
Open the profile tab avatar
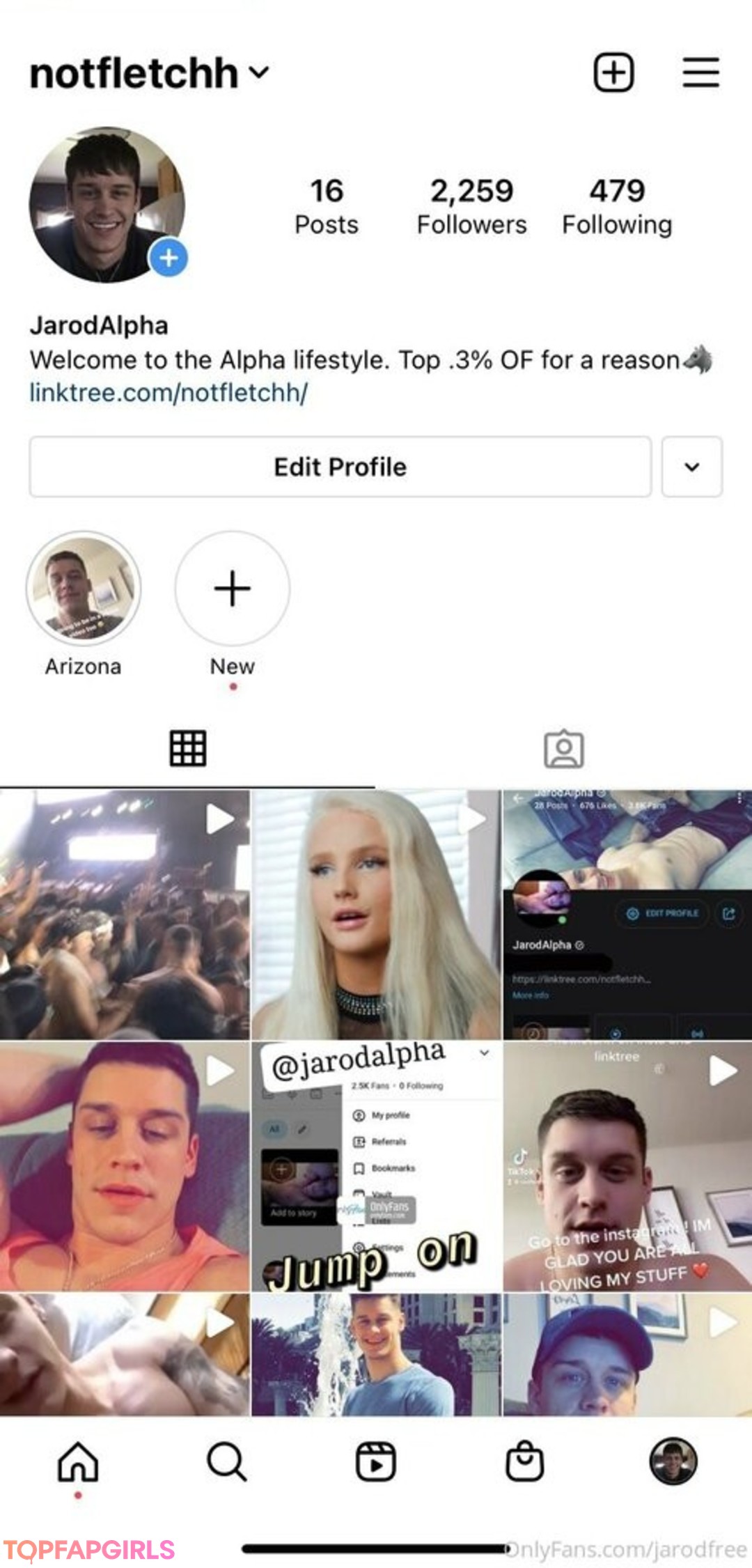click(673, 1461)
